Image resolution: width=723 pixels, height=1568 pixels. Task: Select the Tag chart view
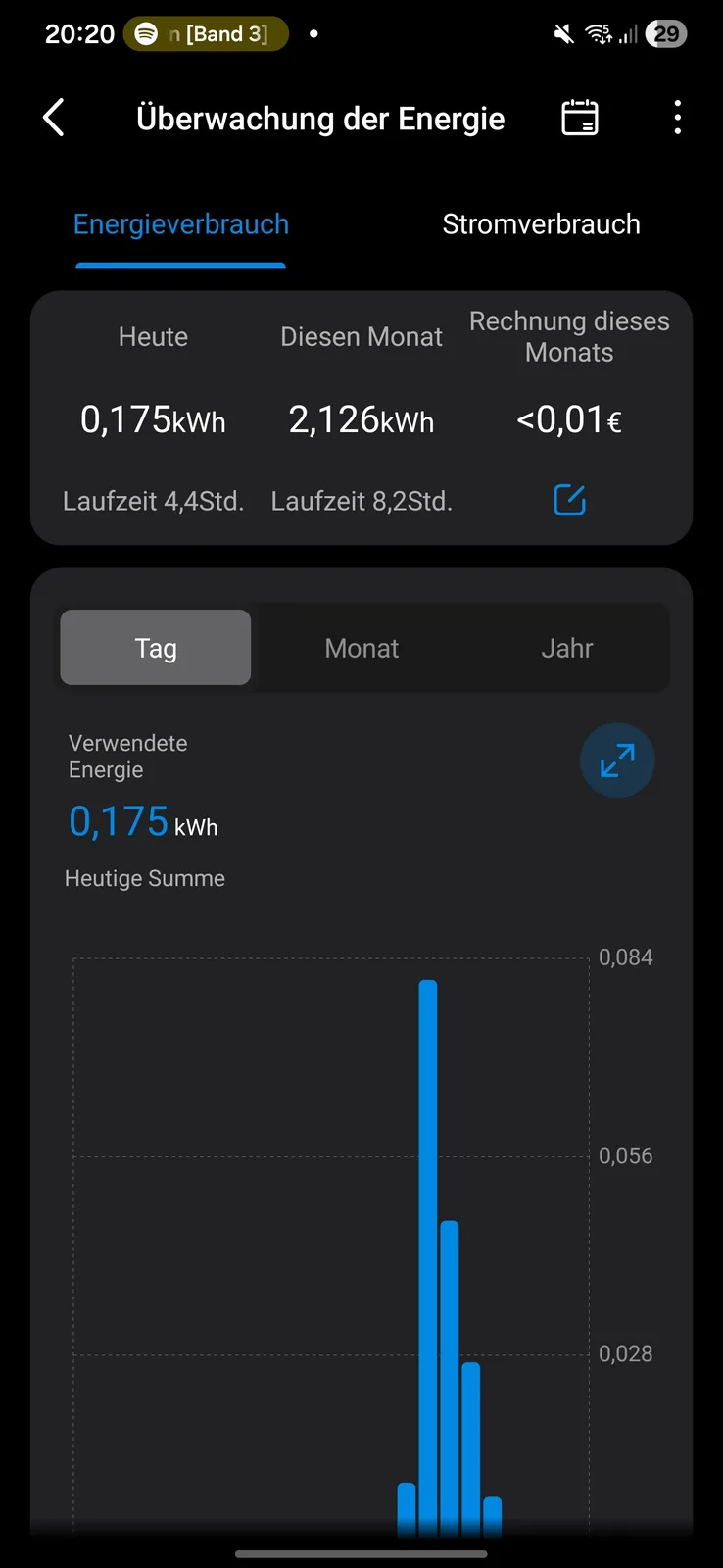point(156,648)
